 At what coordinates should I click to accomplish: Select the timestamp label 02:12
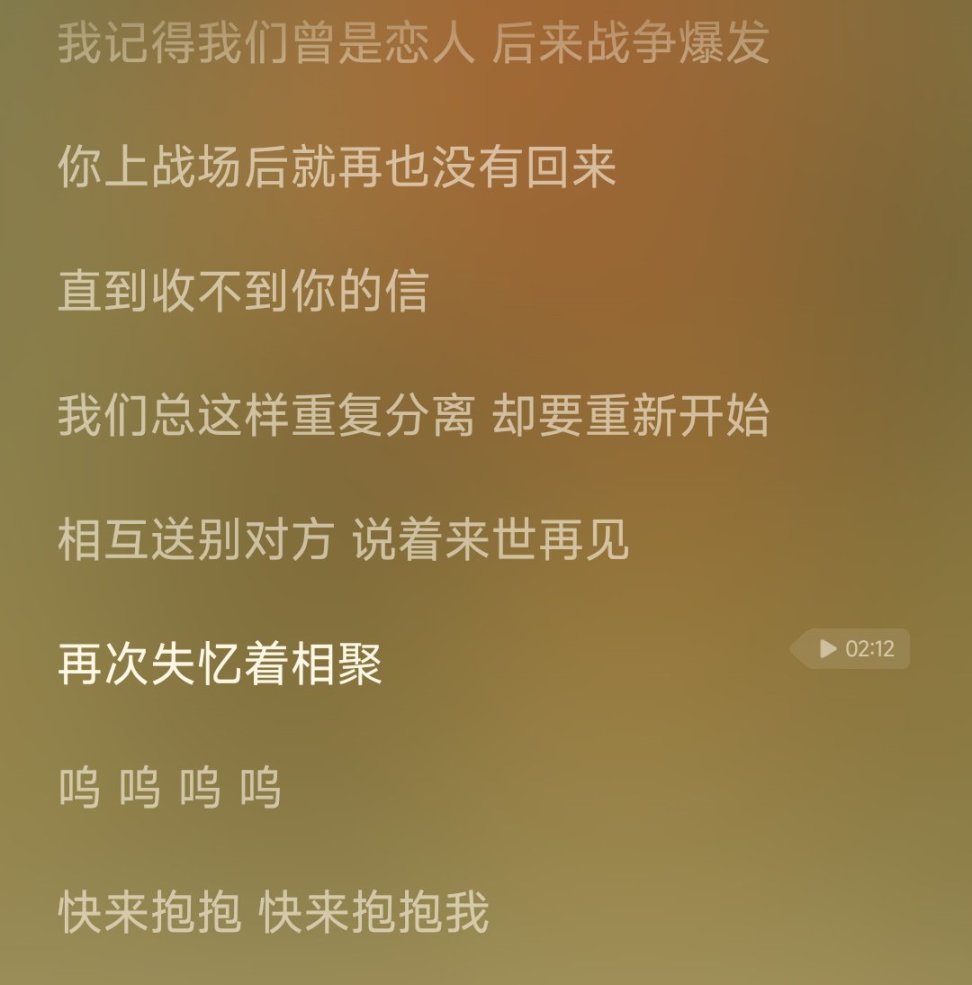872,648
